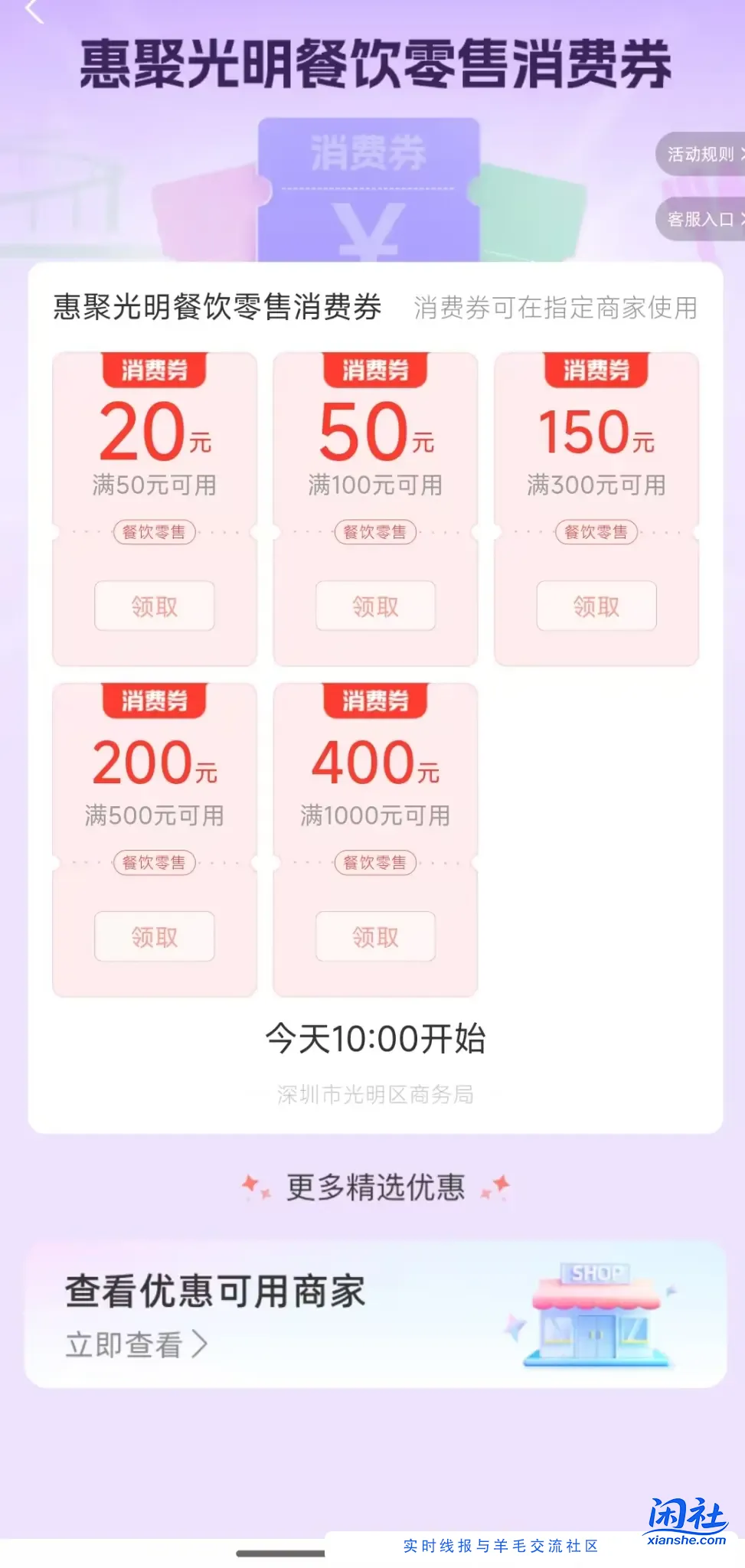The width and height of the screenshot is (745, 1568).
Task: Go back using the top-left arrow
Action: pyautogui.click(x=34, y=11)
